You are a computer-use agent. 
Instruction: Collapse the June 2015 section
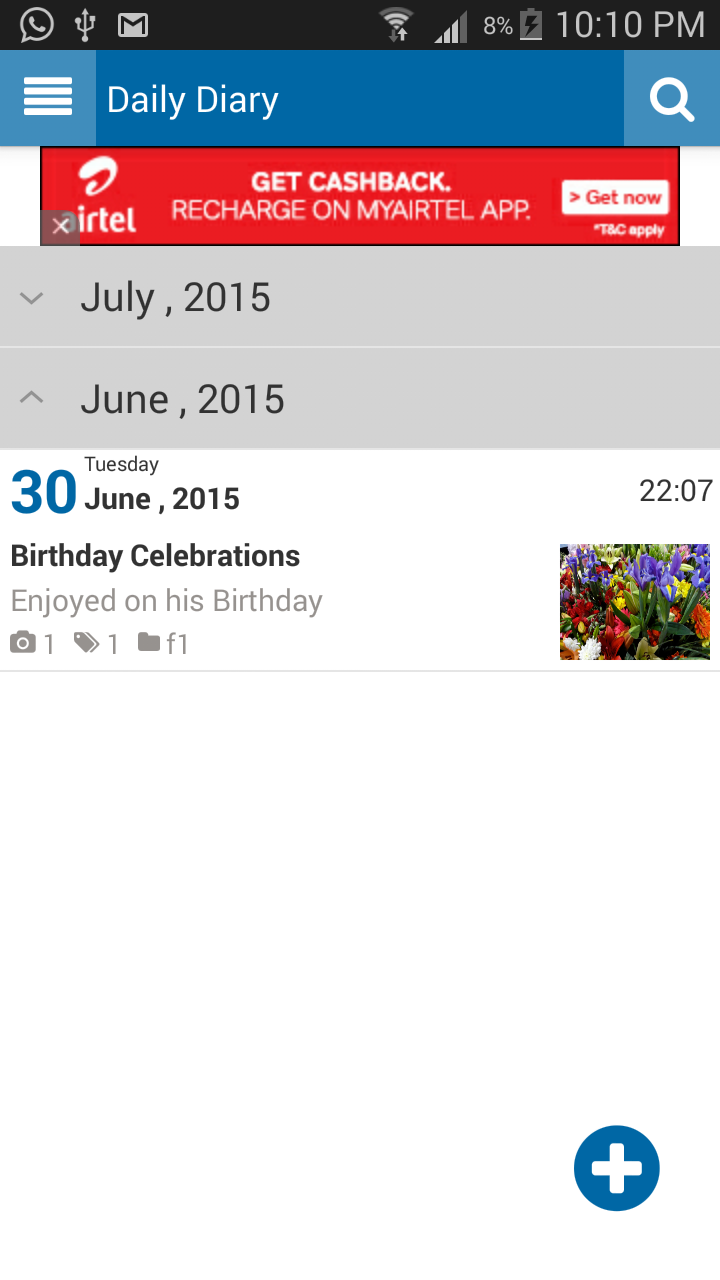182,398
